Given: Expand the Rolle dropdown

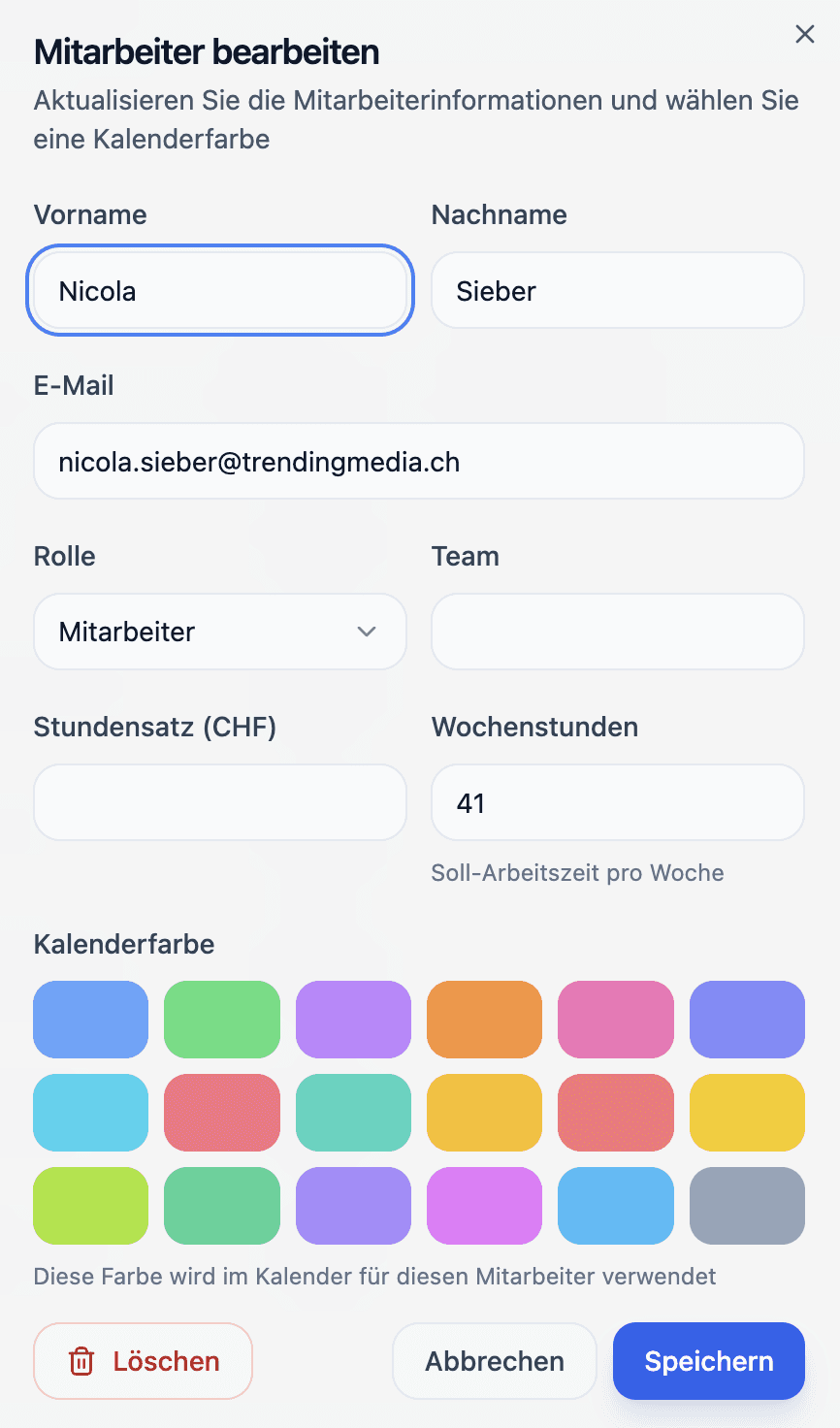Looking at the screenshot, I should pyautogui.click(x=220, y=632).
